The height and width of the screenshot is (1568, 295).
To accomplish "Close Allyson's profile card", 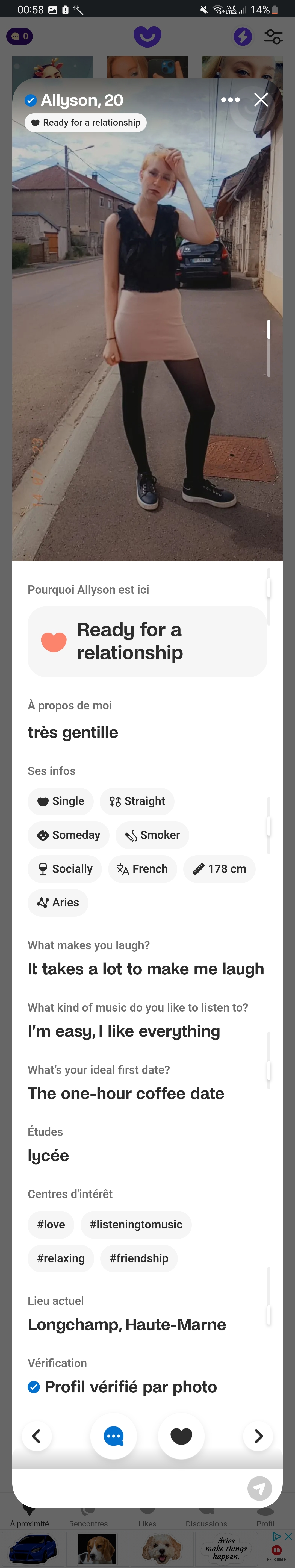I will (261, 100).
